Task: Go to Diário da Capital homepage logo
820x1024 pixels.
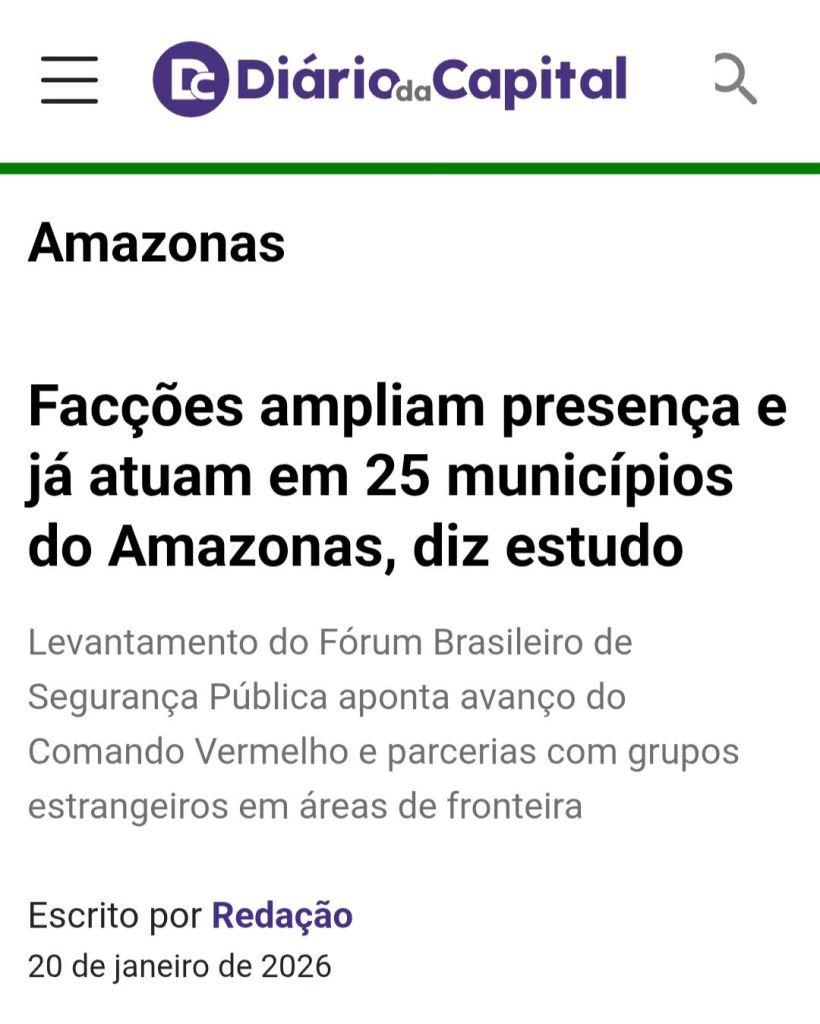Action: (x=390, y=79)
